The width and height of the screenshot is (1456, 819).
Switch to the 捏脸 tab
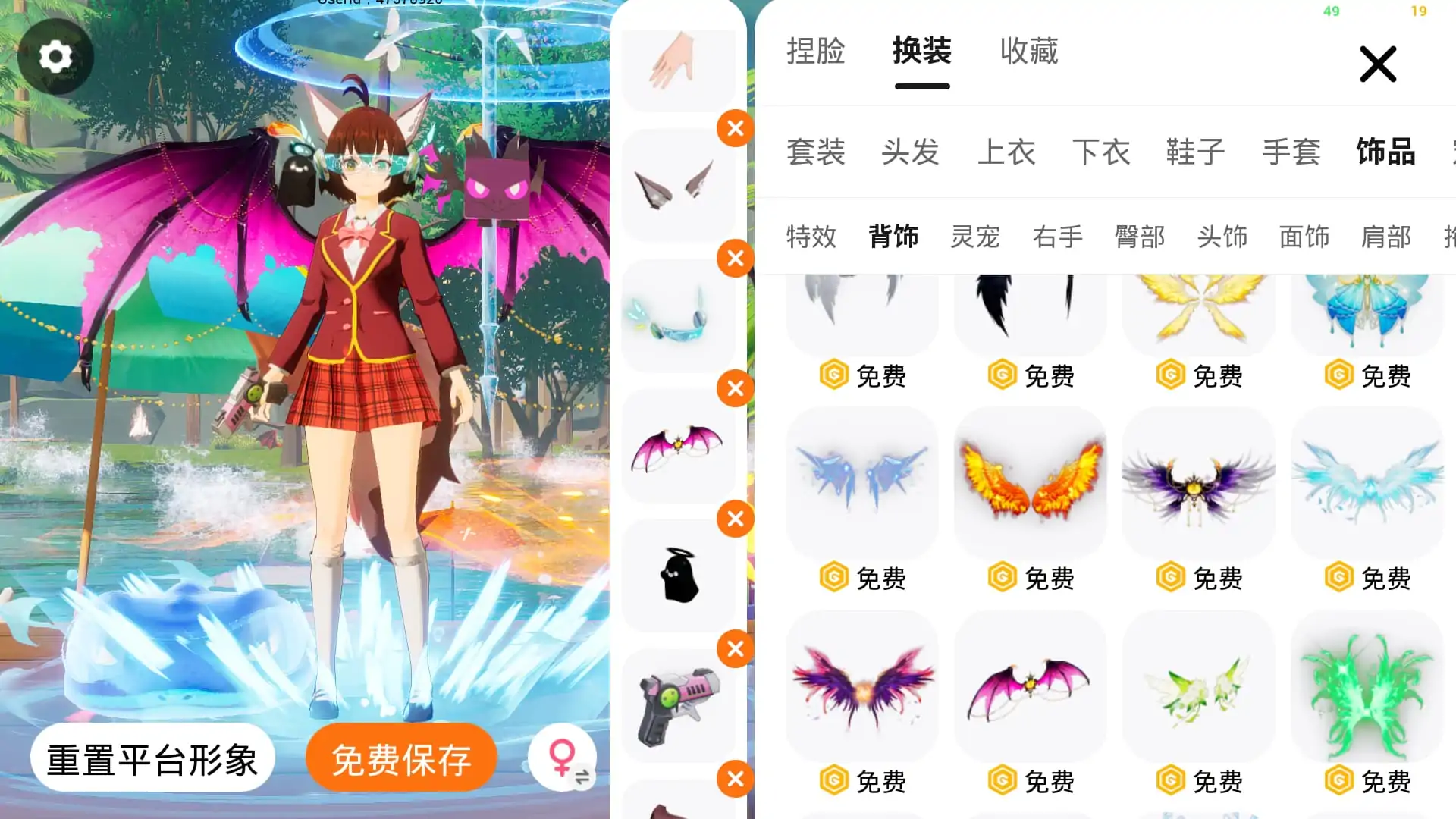[x=815, y=52]
